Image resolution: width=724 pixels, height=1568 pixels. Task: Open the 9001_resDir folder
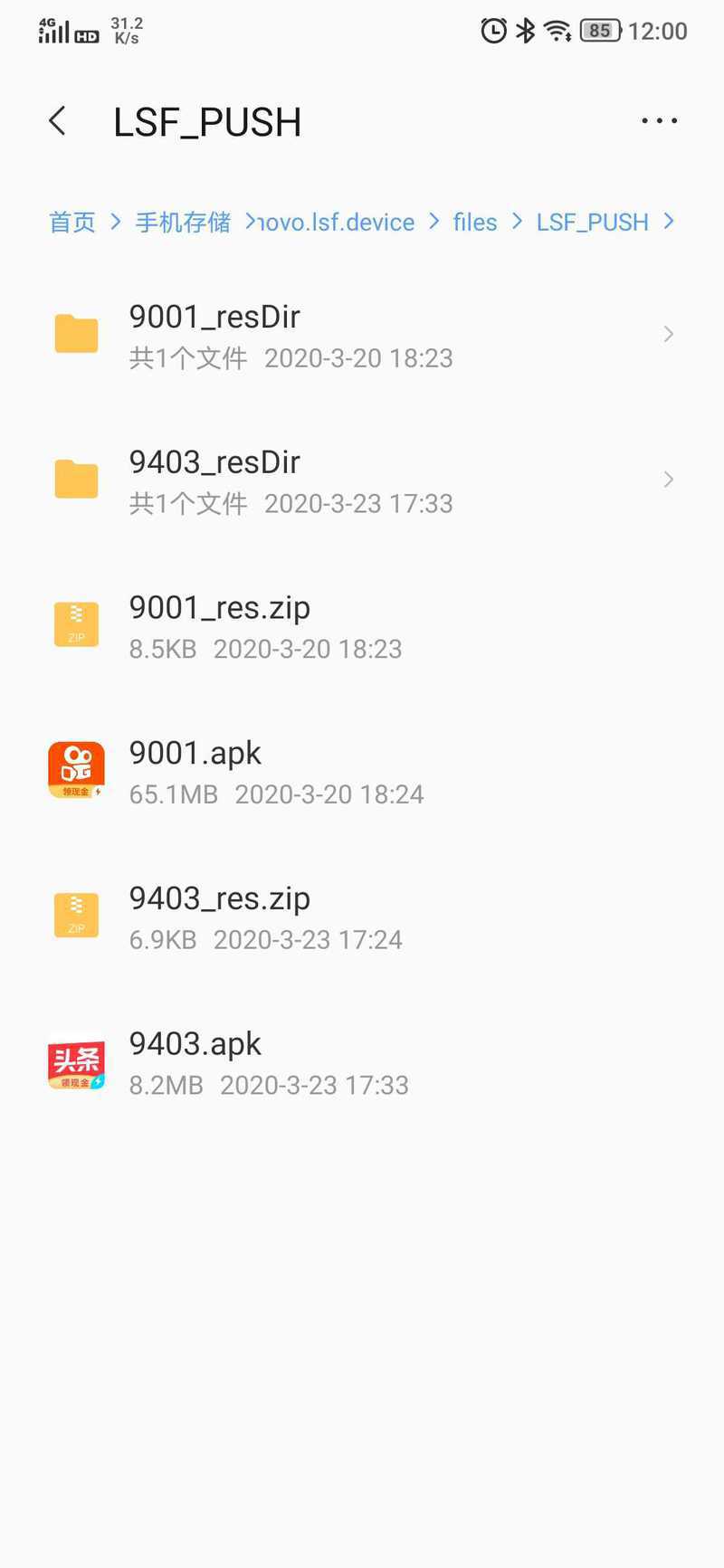(x=362, y=335)
